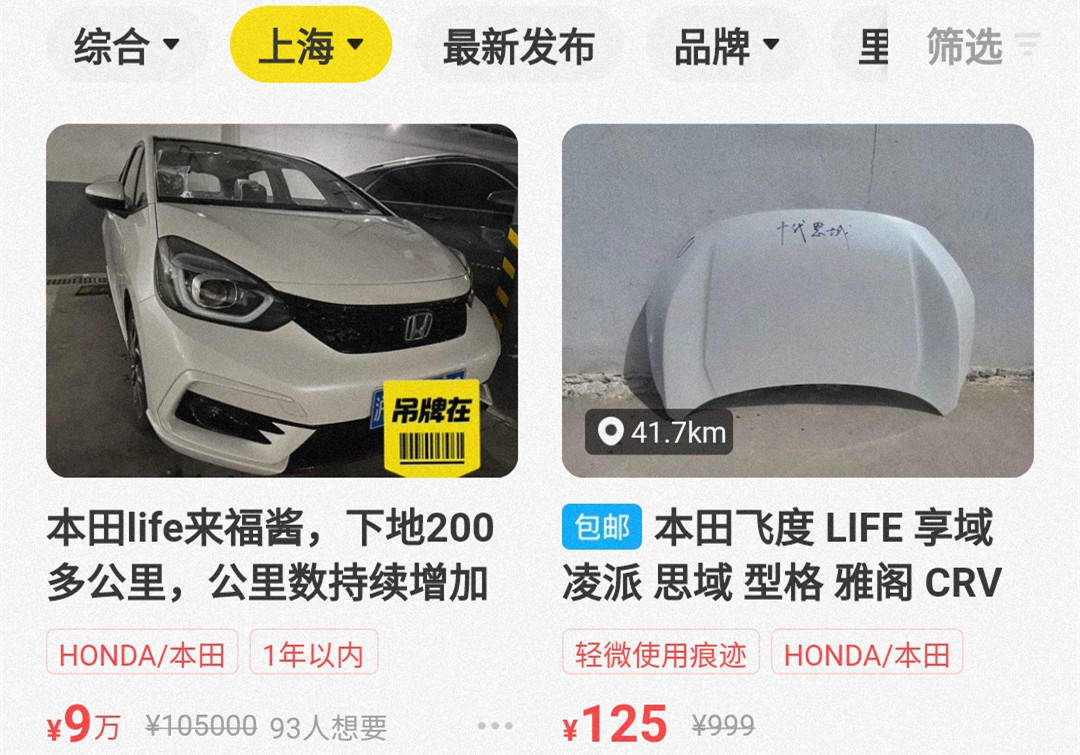Open more options for 本田life listing
The height and width of the screenshot is (755, 1080).
point(495,726)
